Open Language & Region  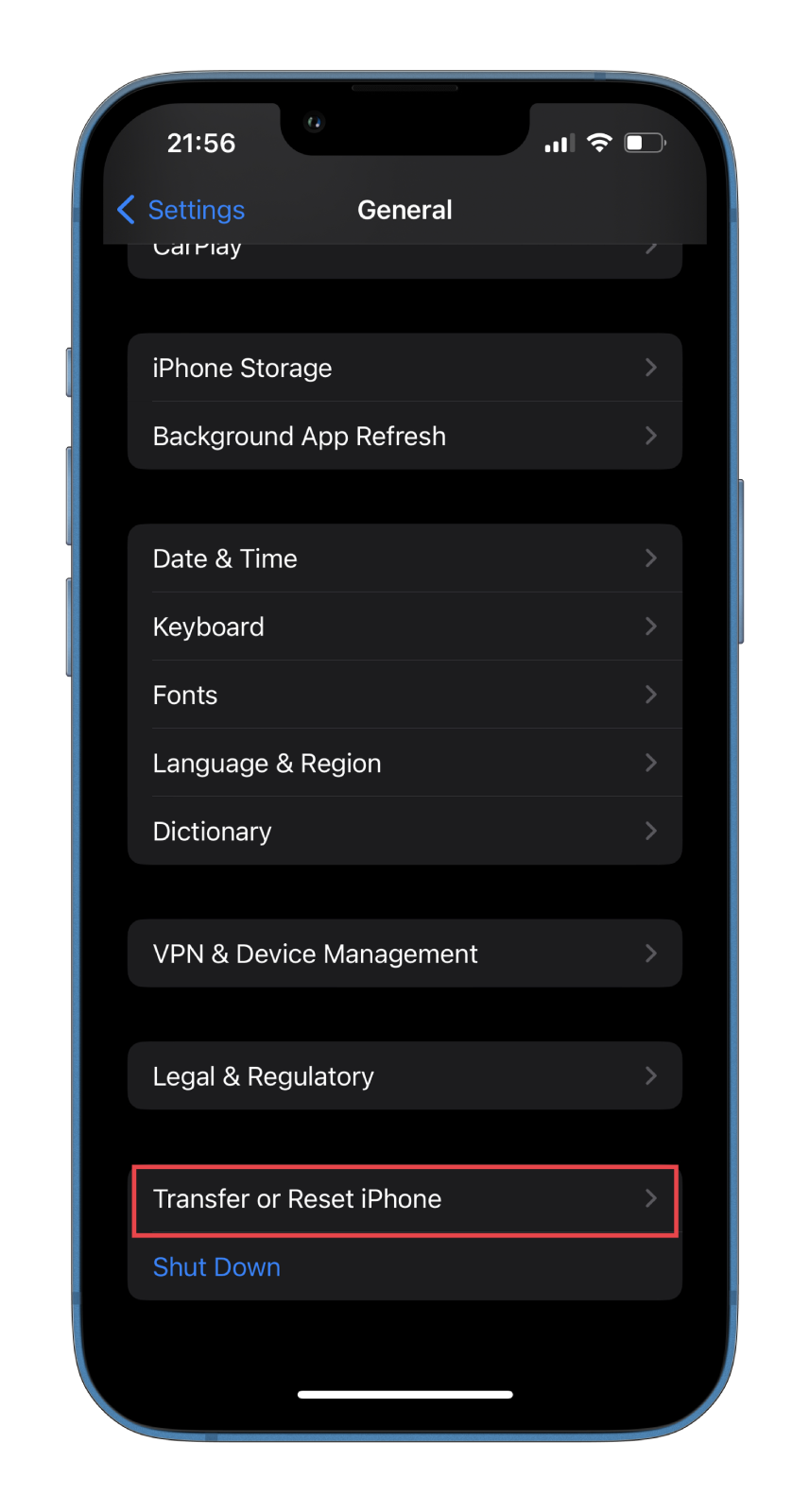[x=405, y=763]
